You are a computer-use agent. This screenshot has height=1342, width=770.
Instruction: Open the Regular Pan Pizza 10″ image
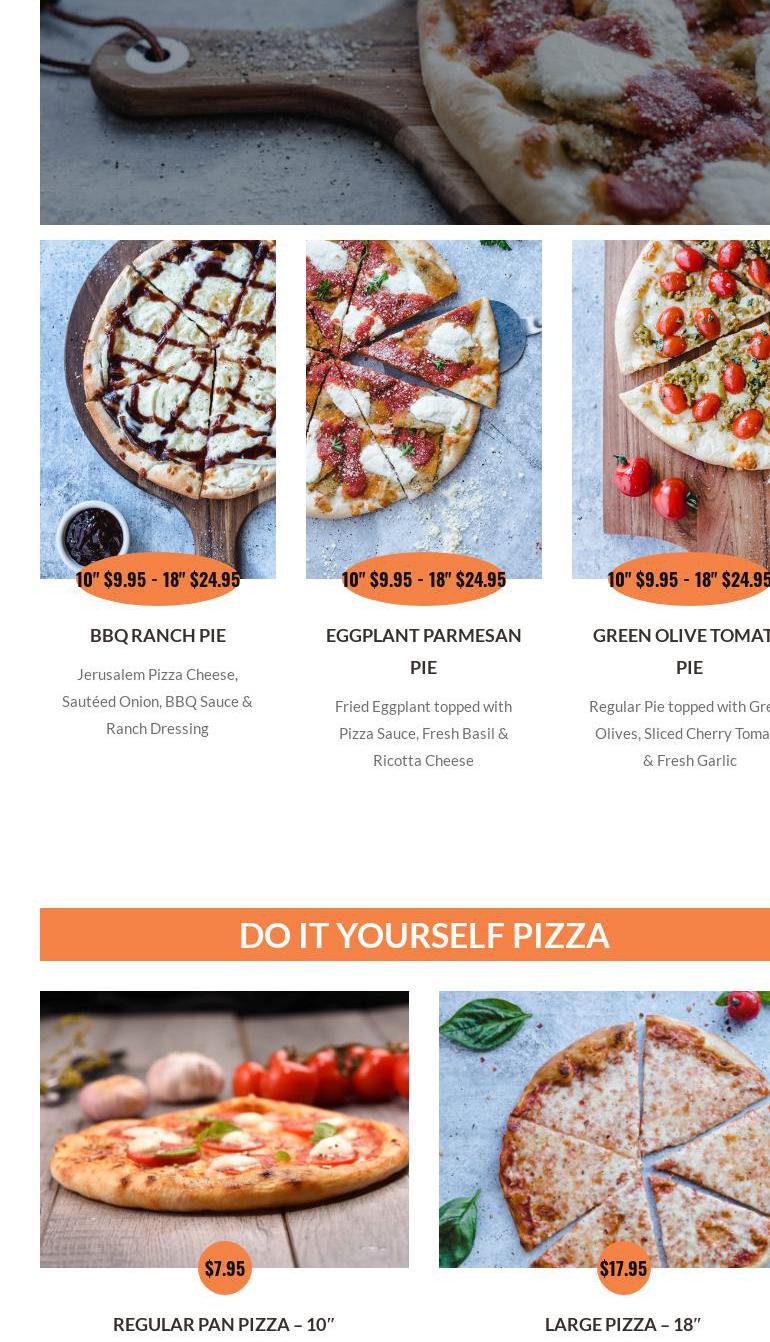224,1129
